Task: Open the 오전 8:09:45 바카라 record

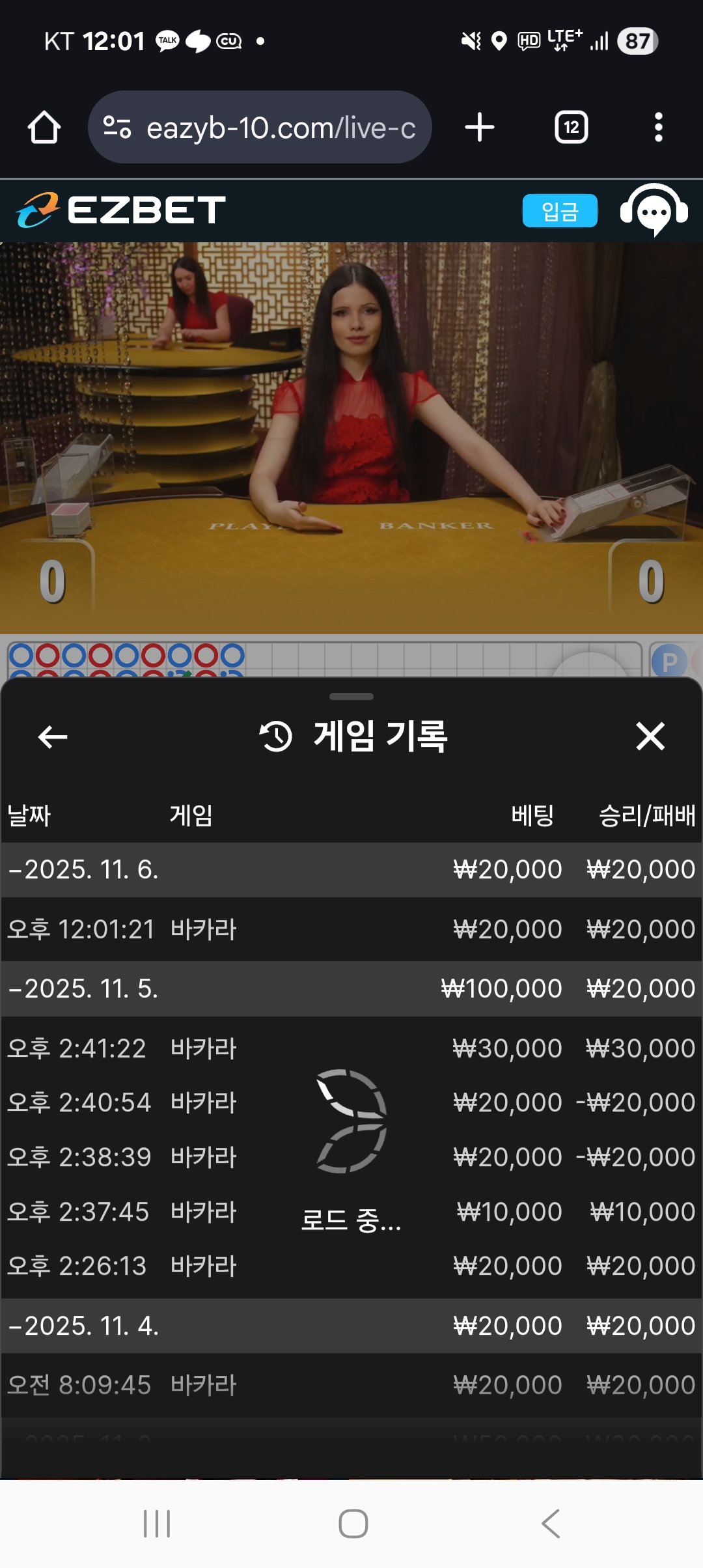Action: 351,1385
